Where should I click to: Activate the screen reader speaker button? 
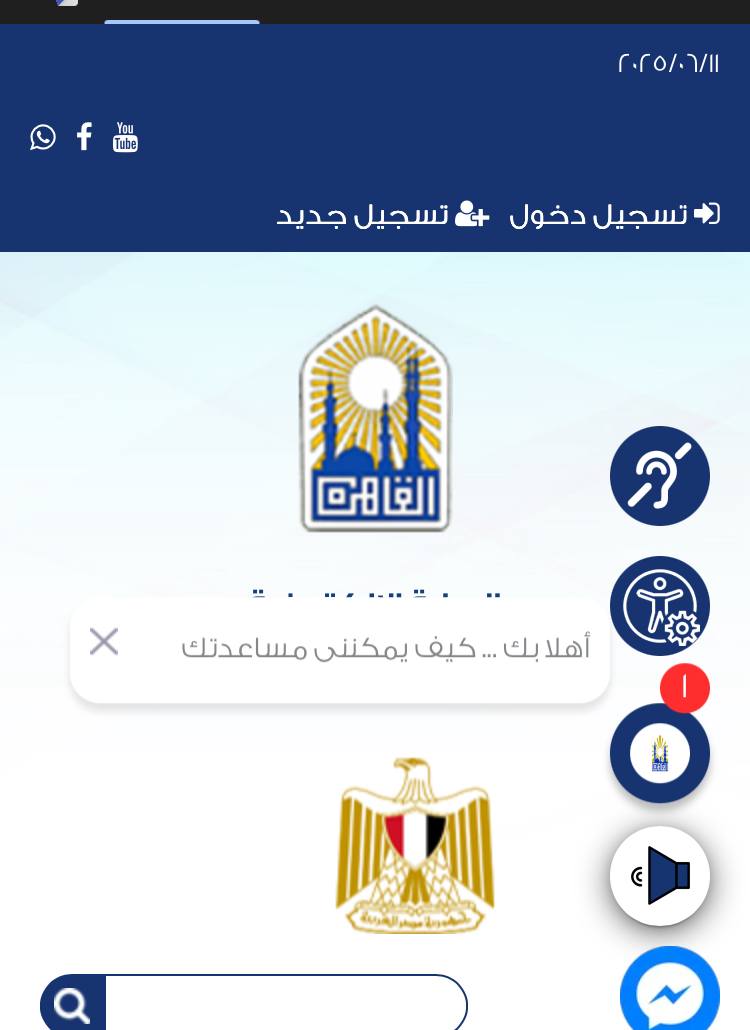pyautogui.click(x=660, y=876)
